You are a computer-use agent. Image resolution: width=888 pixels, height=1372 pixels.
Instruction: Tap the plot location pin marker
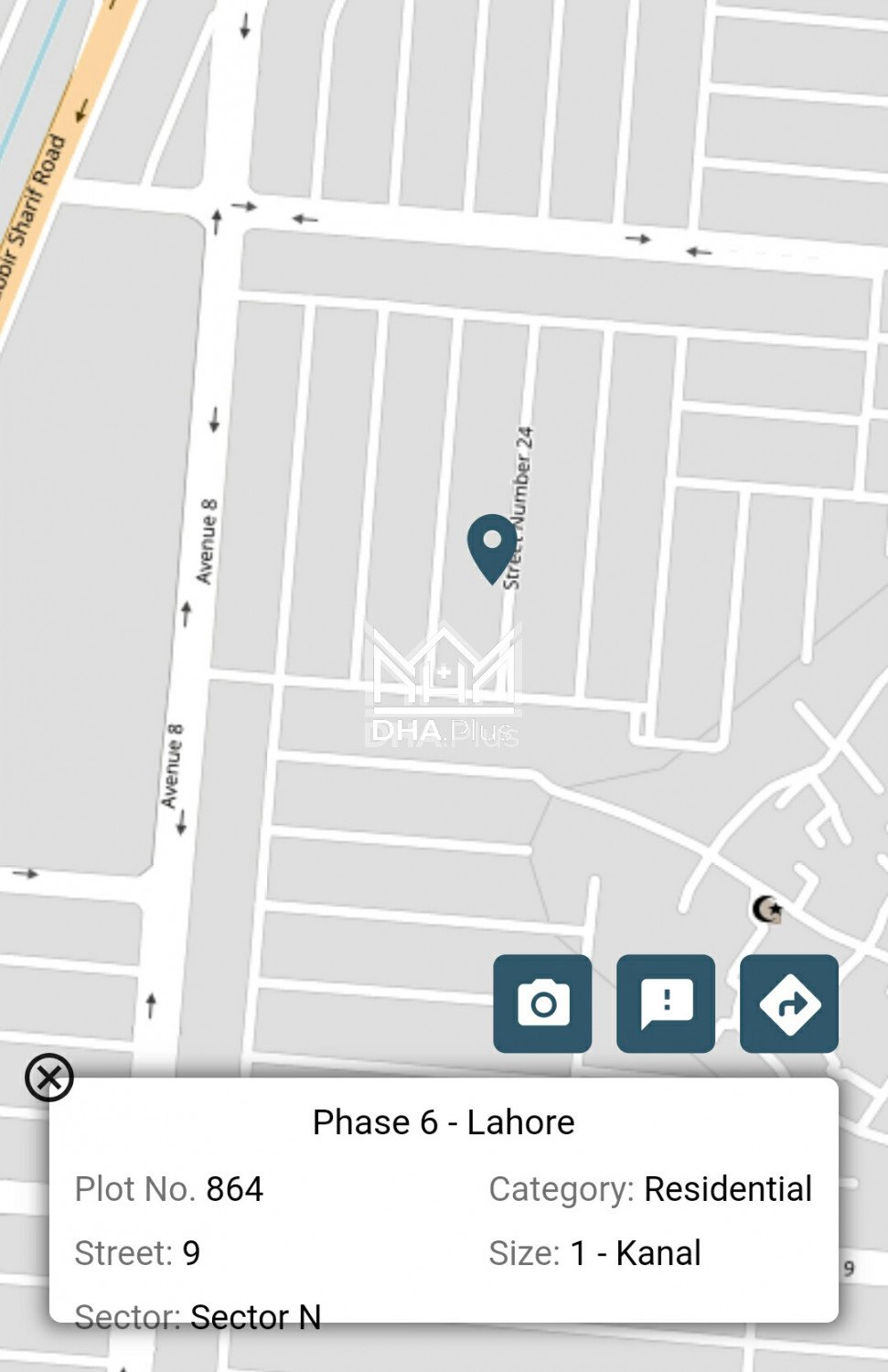(492, 547)
